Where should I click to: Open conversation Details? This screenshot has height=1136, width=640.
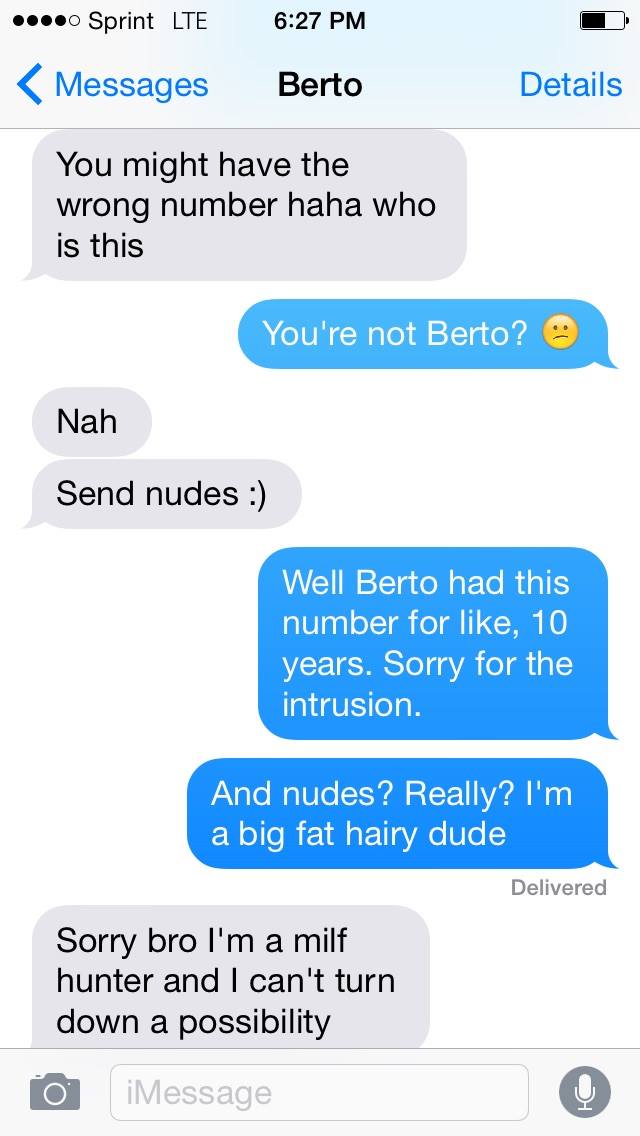click(570, 85)
